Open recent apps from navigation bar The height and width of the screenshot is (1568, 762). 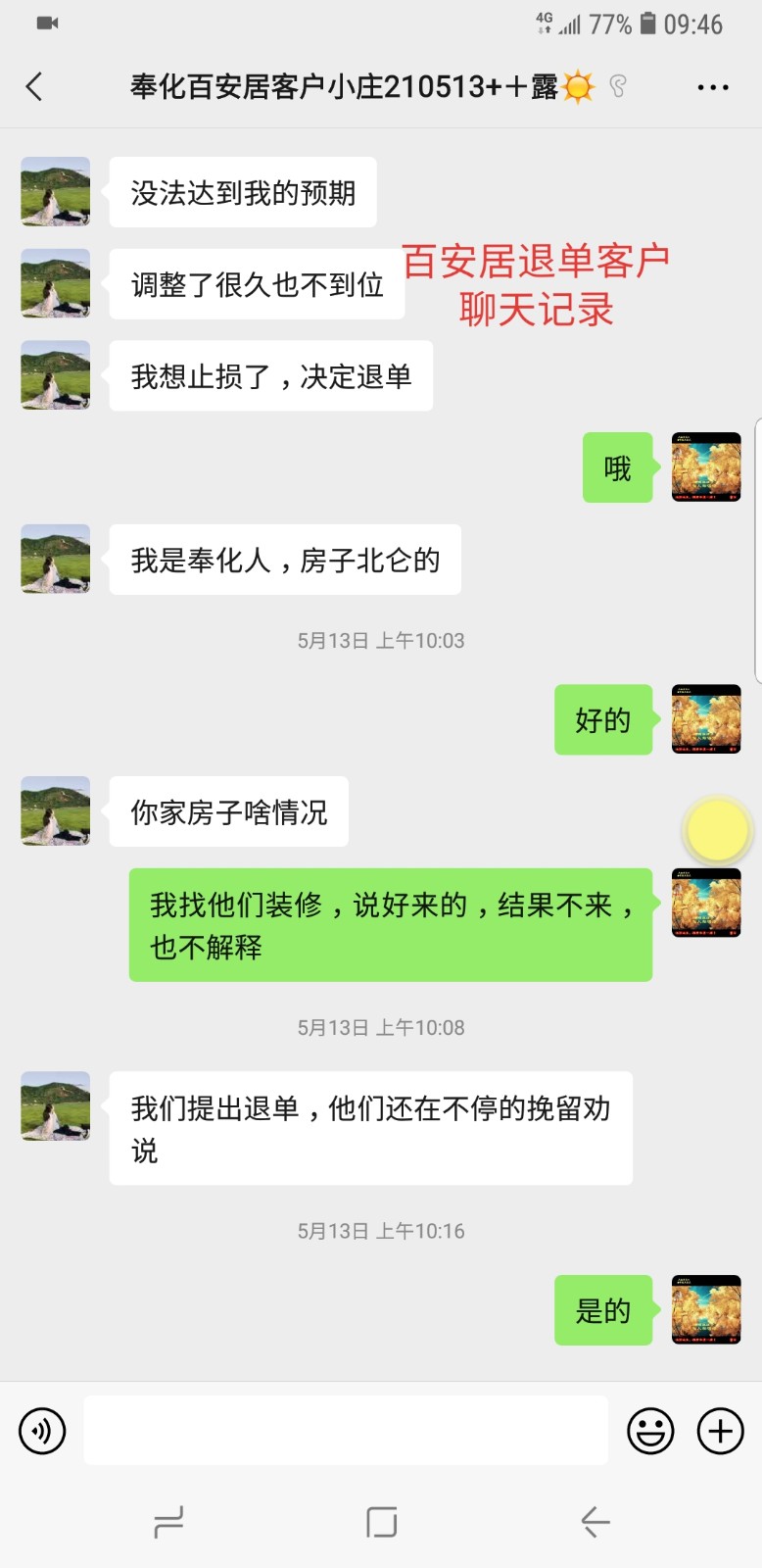pos(168,1522)
